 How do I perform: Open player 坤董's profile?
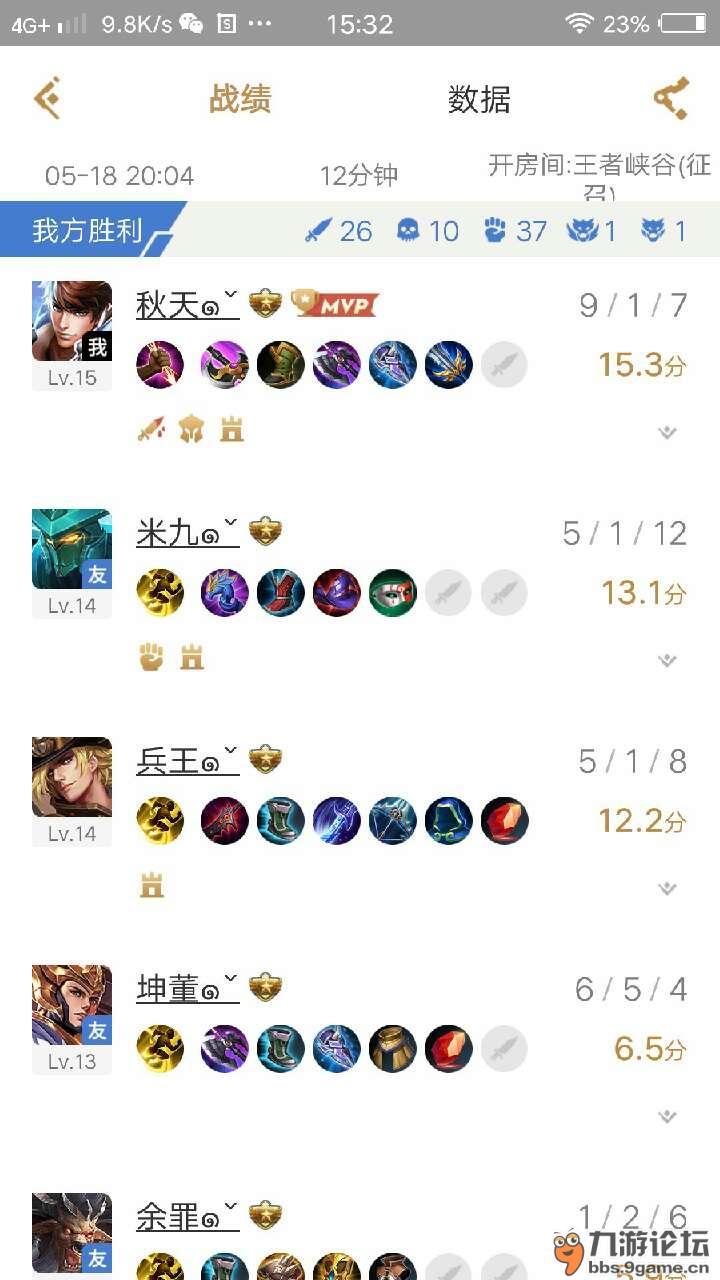click(x=187, y=989)
